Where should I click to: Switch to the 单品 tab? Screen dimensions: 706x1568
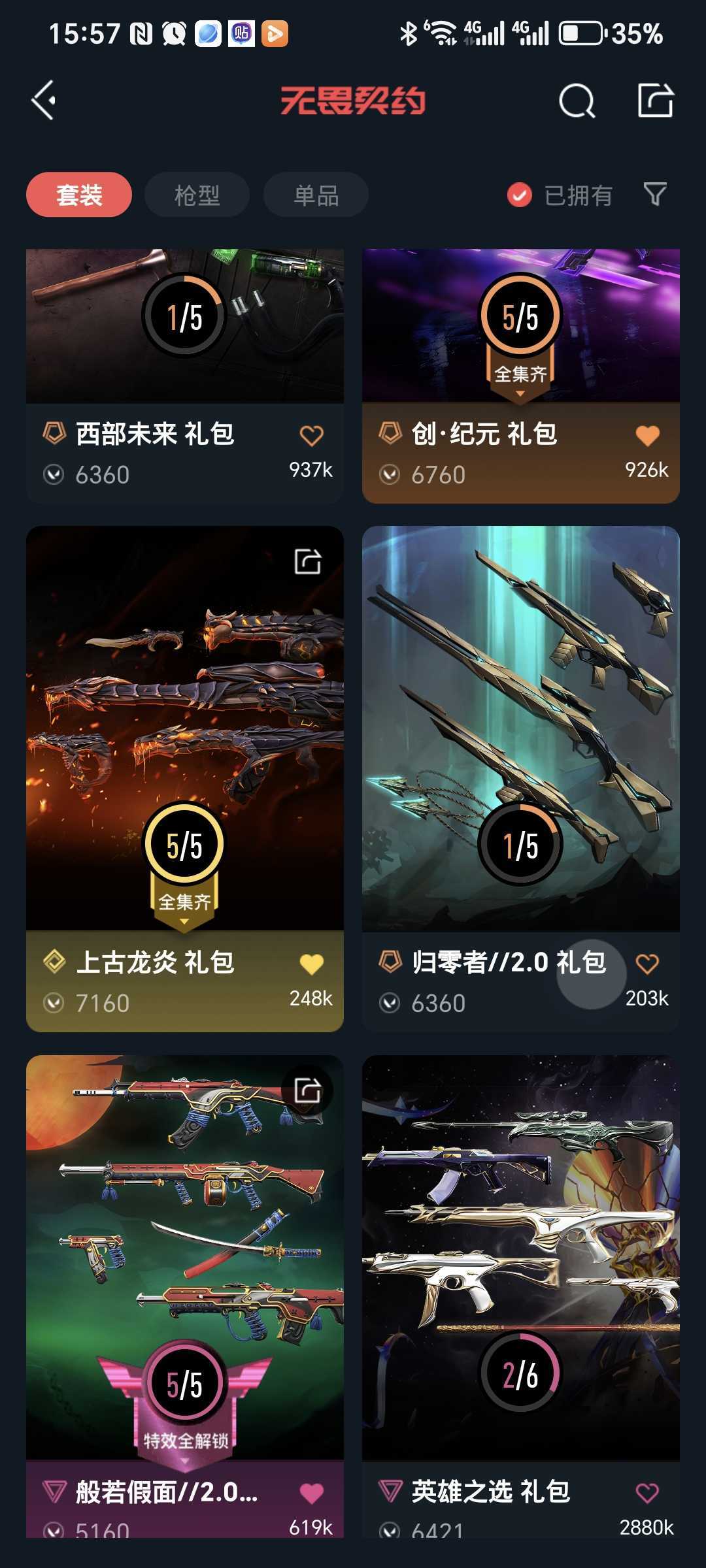click(x=316, y=195)
